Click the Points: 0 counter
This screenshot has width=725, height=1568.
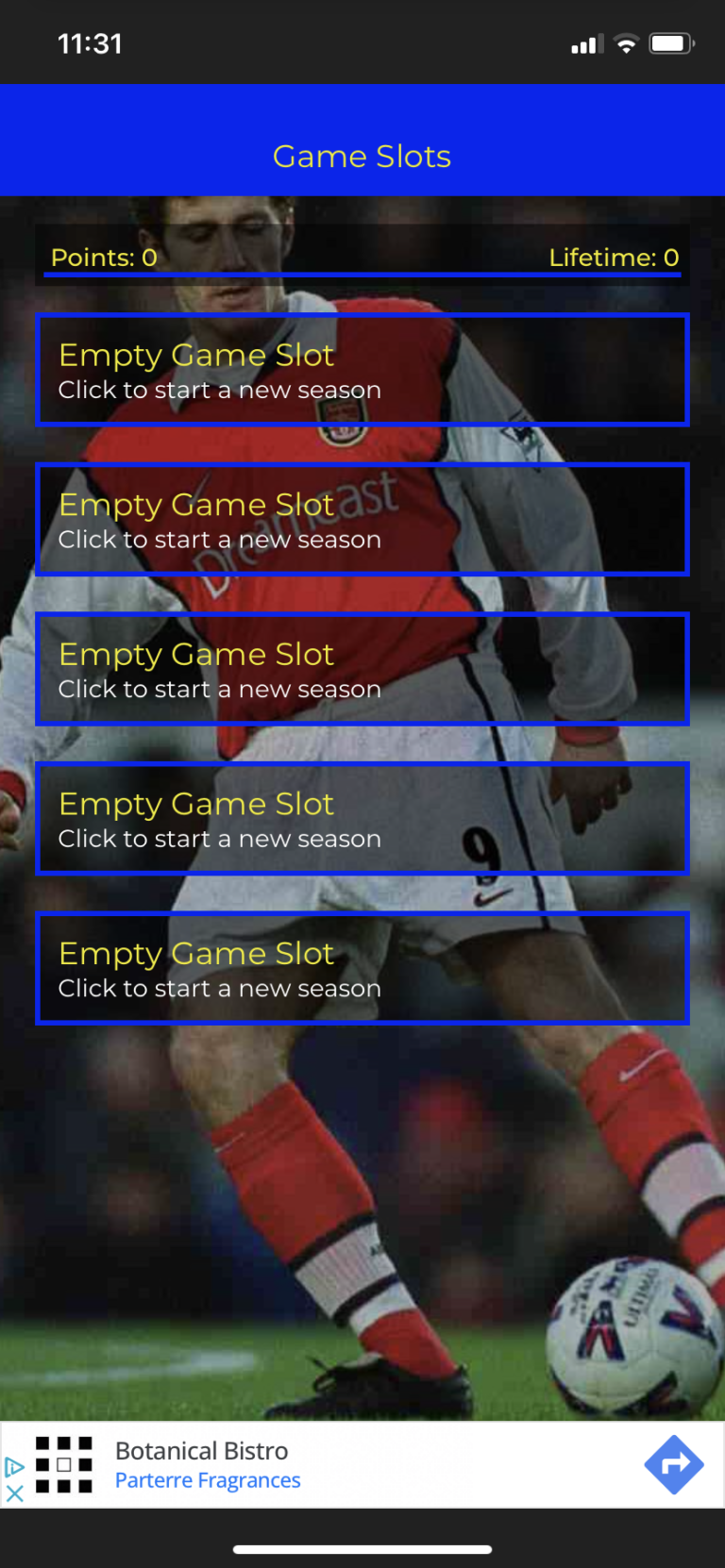click(x=104, y=257)
